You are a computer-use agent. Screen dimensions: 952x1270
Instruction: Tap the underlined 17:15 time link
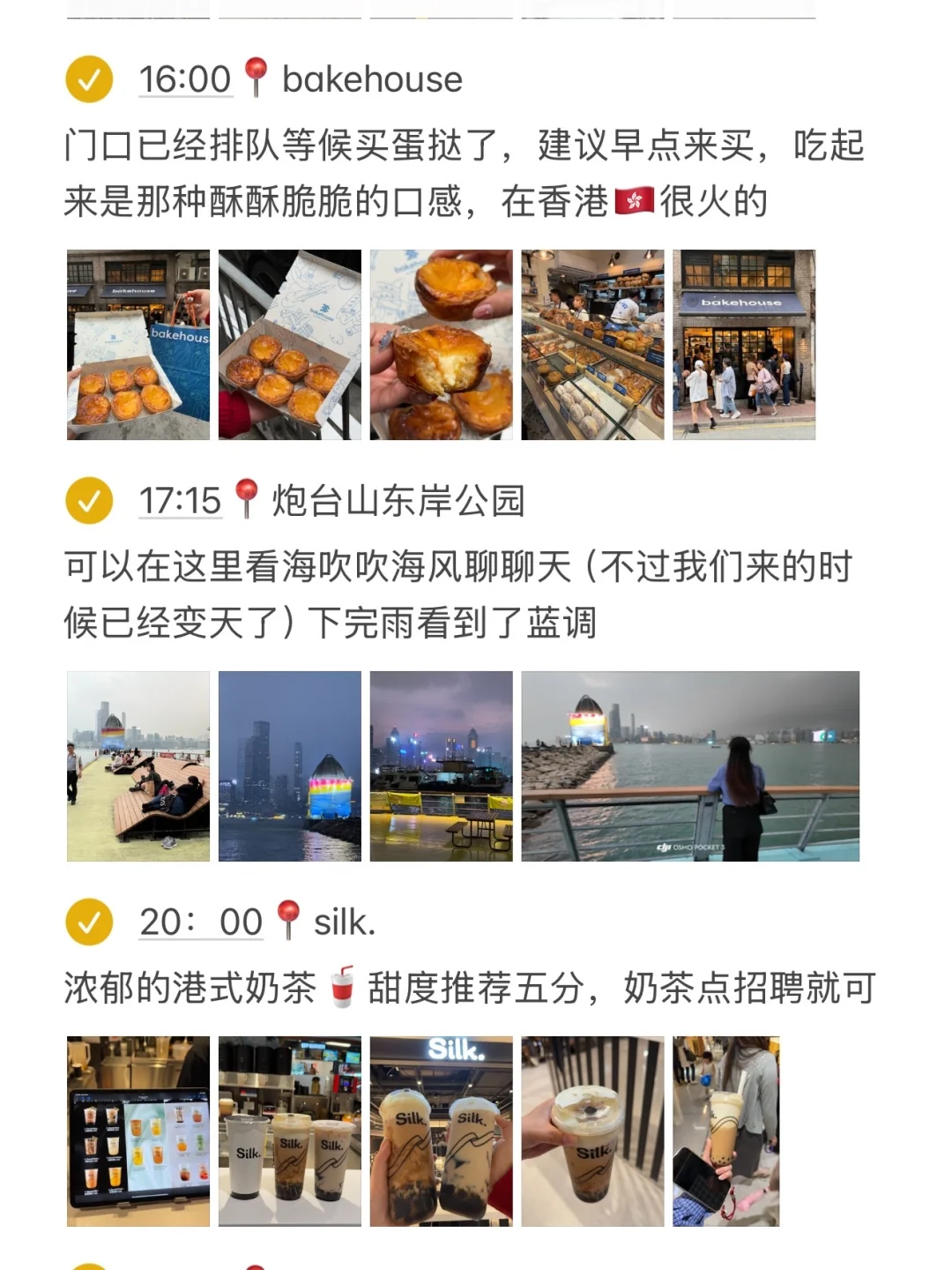pos(180,501)
